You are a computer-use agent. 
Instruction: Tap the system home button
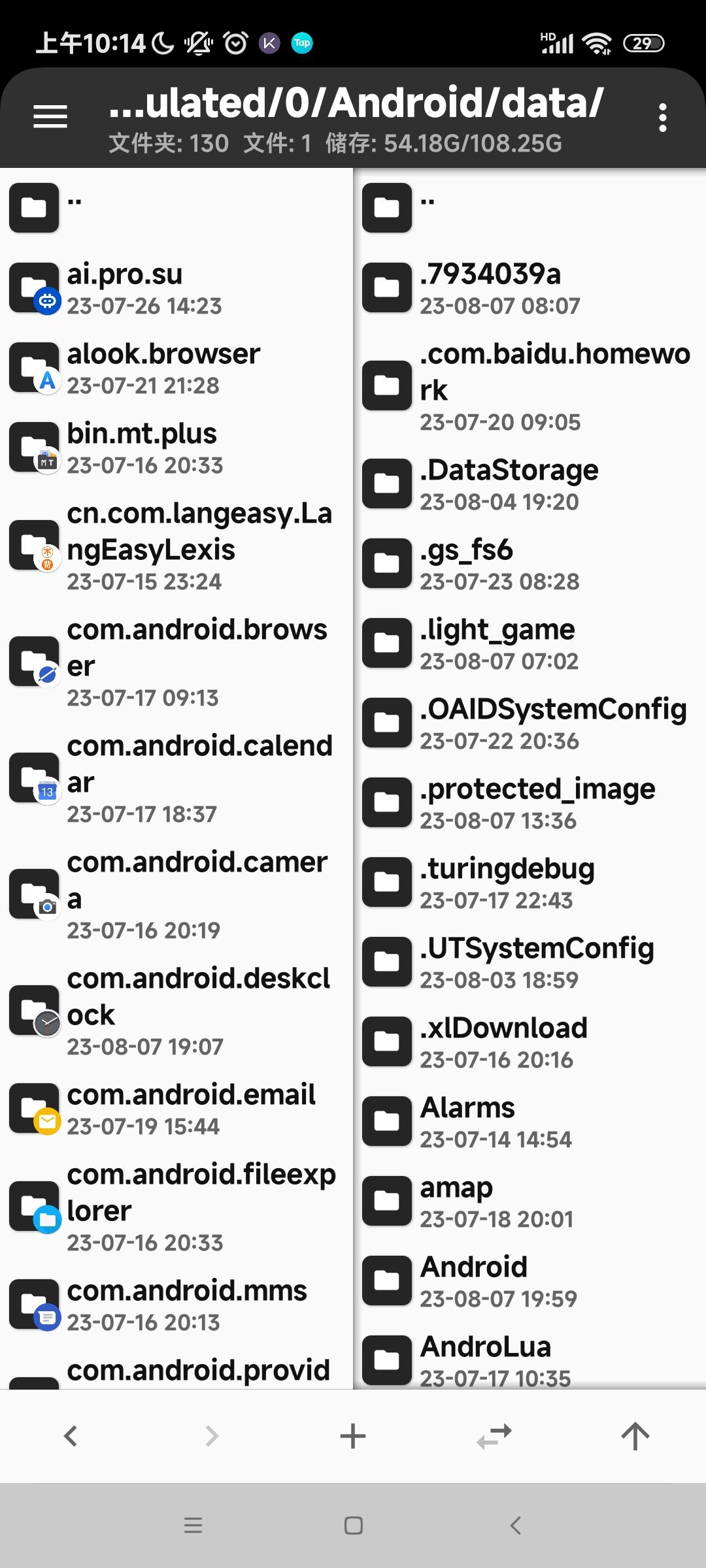354,1526
